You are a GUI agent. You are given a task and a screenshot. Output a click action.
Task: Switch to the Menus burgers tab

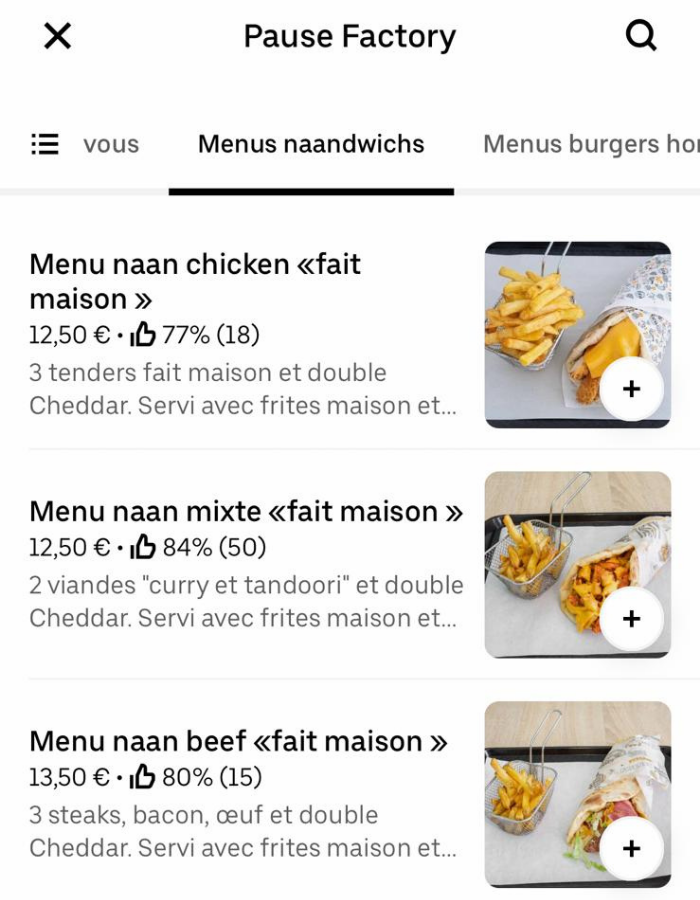click(590, 144)
